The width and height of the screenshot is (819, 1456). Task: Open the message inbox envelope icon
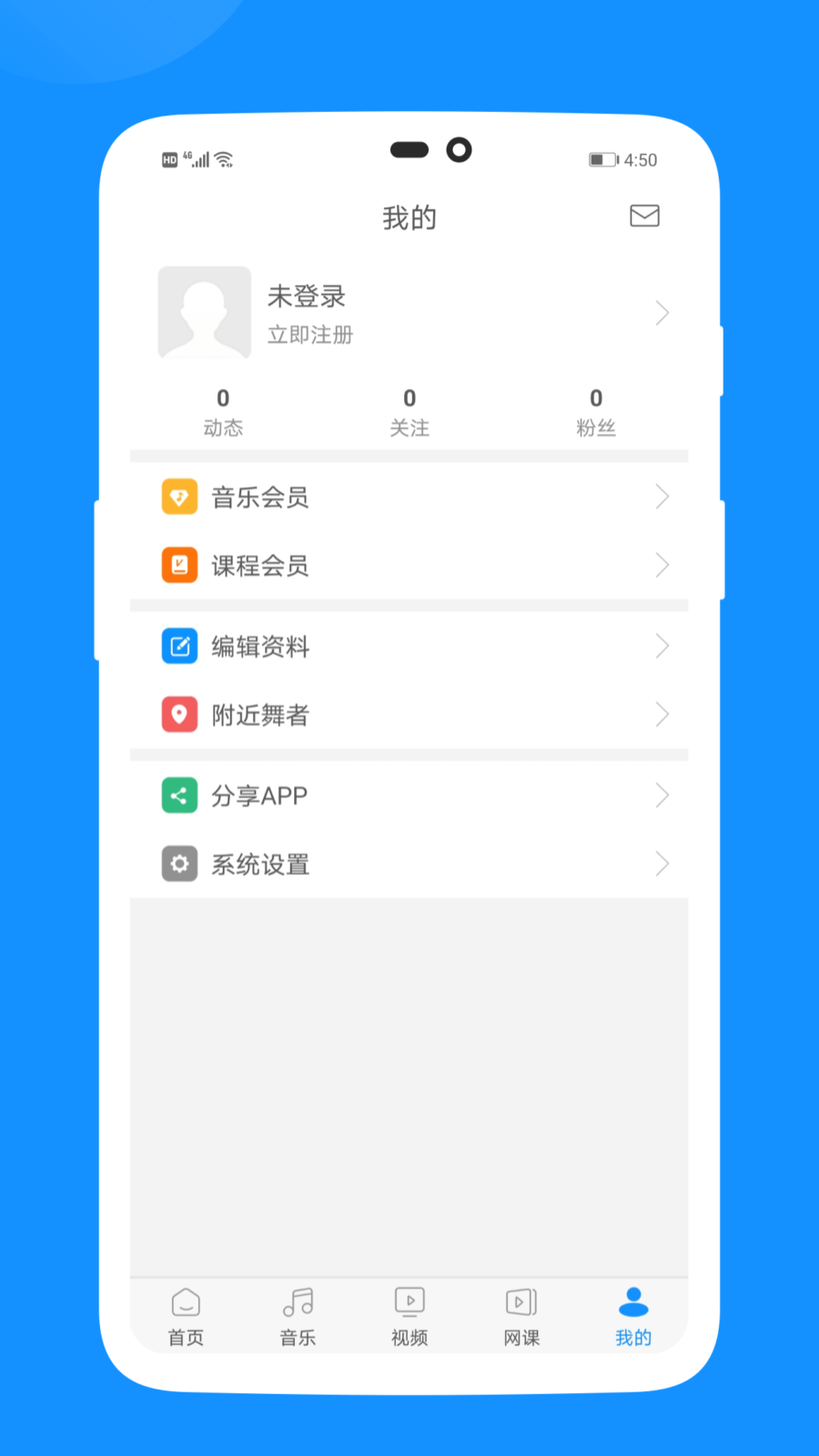(644, 217)
